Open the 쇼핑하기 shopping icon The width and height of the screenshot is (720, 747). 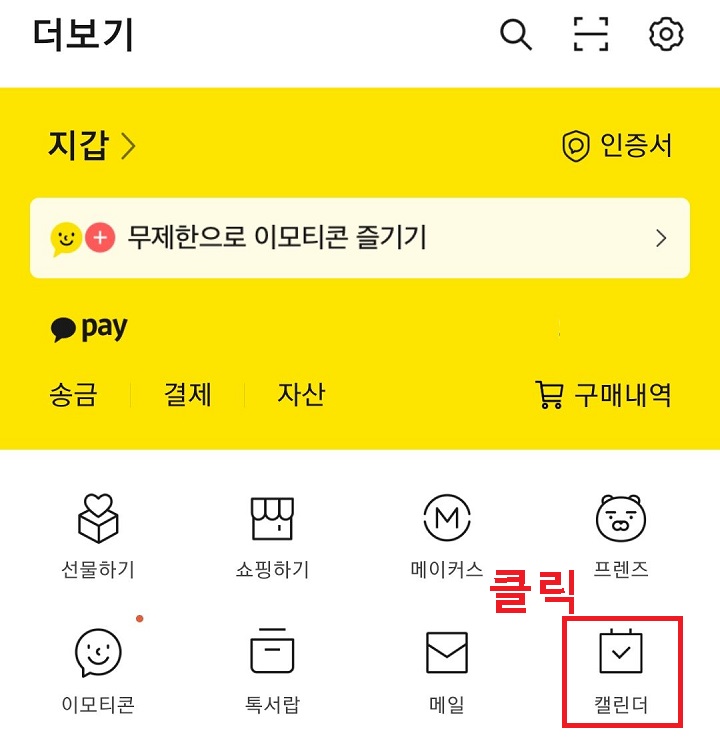coord(272,518)
